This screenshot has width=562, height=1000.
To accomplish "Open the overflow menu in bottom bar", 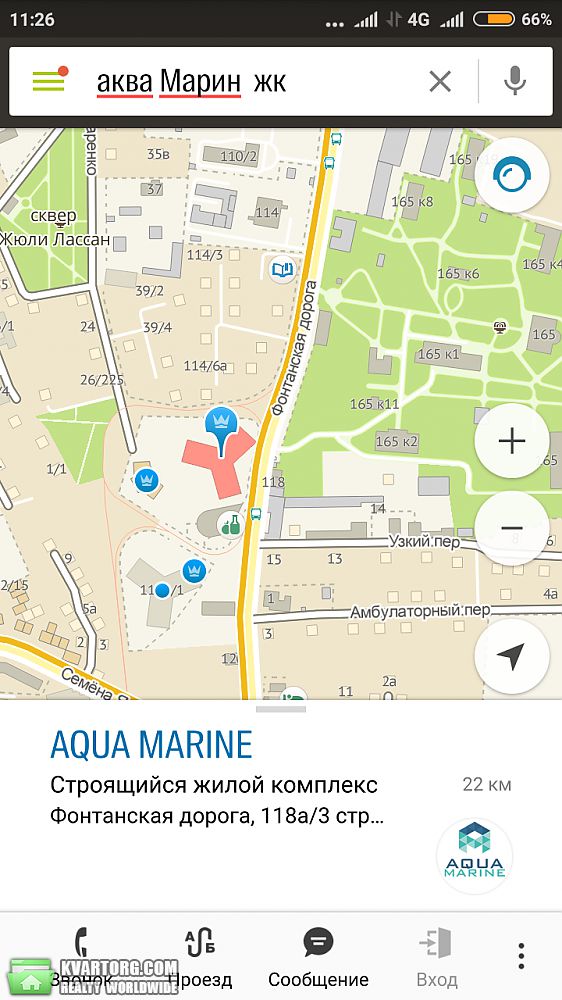I will tap(521, 956).
